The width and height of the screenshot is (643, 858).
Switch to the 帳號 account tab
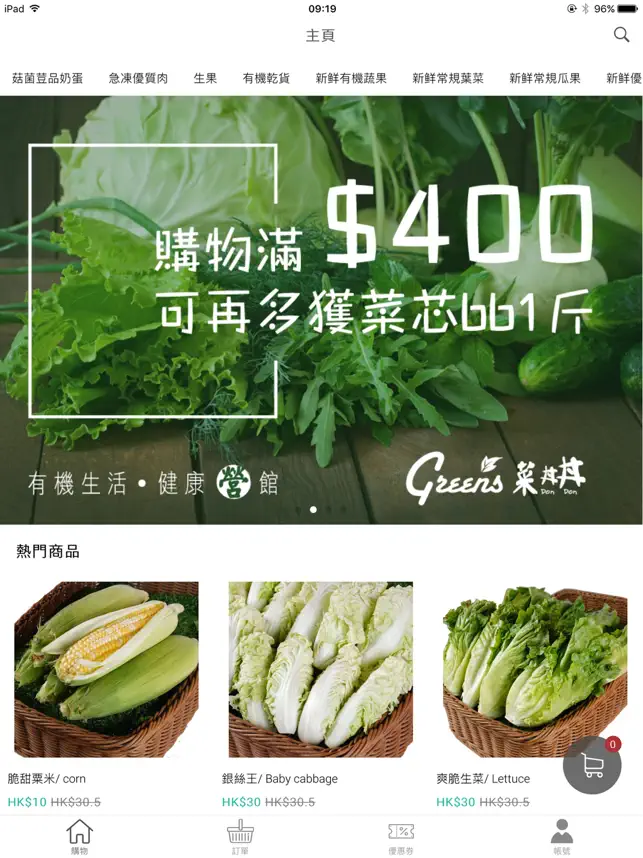pyautogui.click(x=562, y=836)
